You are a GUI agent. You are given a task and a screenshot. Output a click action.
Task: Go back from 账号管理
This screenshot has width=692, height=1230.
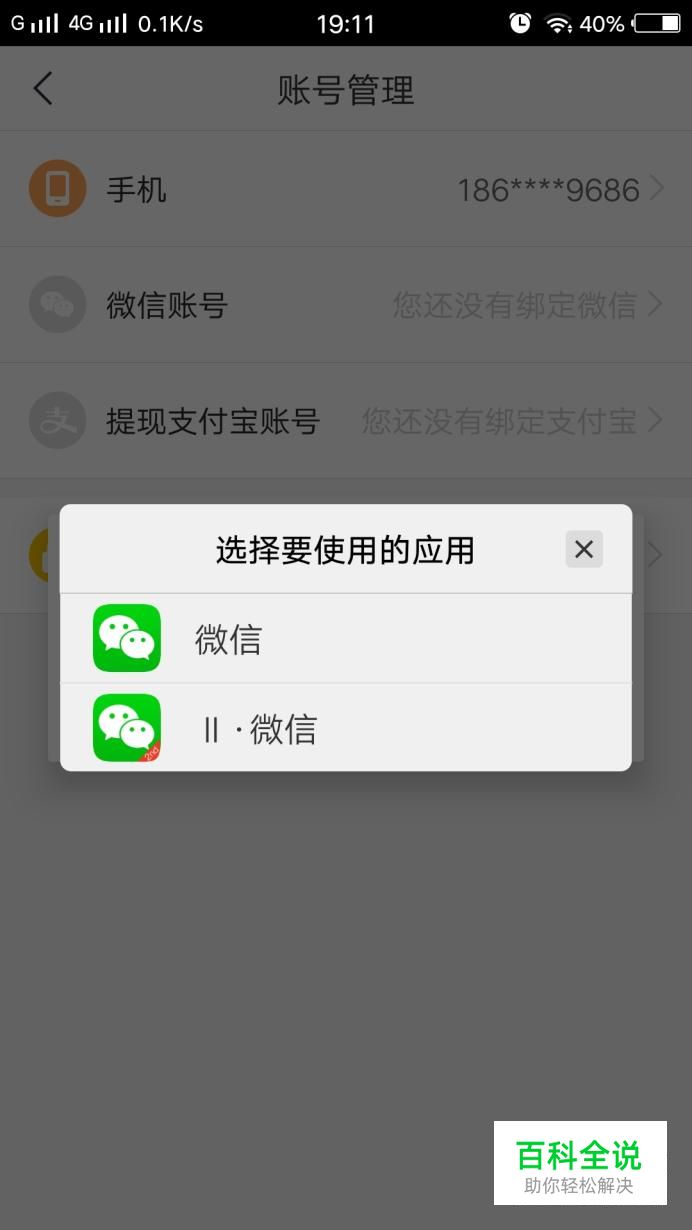[42, 89]
